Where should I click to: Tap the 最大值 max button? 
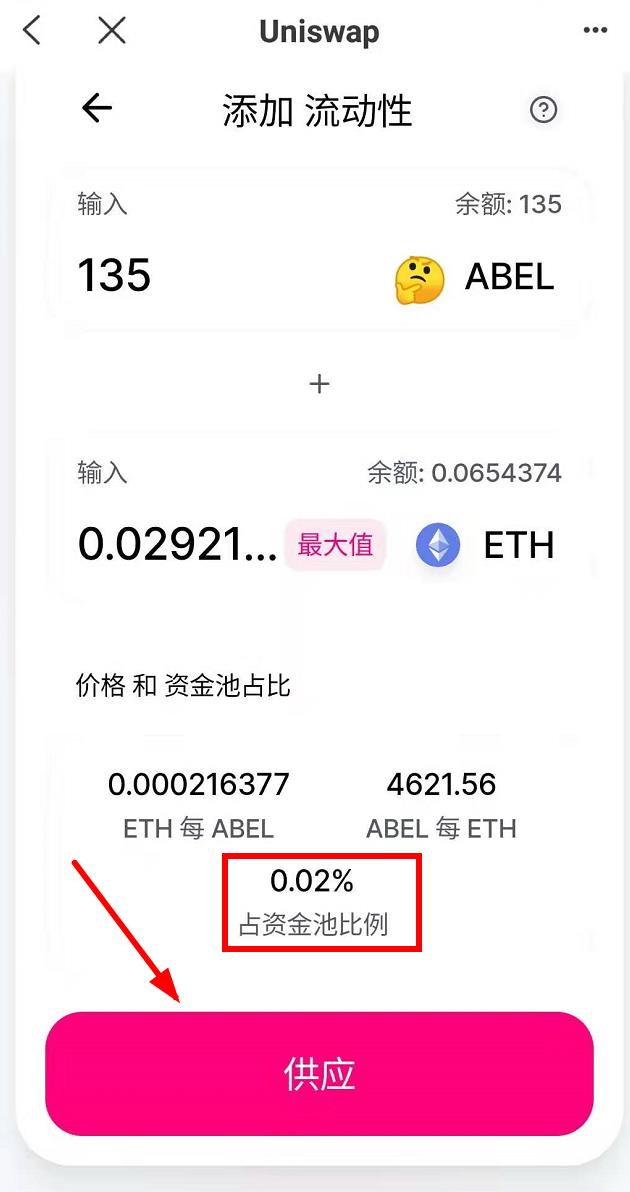point(335,545)
